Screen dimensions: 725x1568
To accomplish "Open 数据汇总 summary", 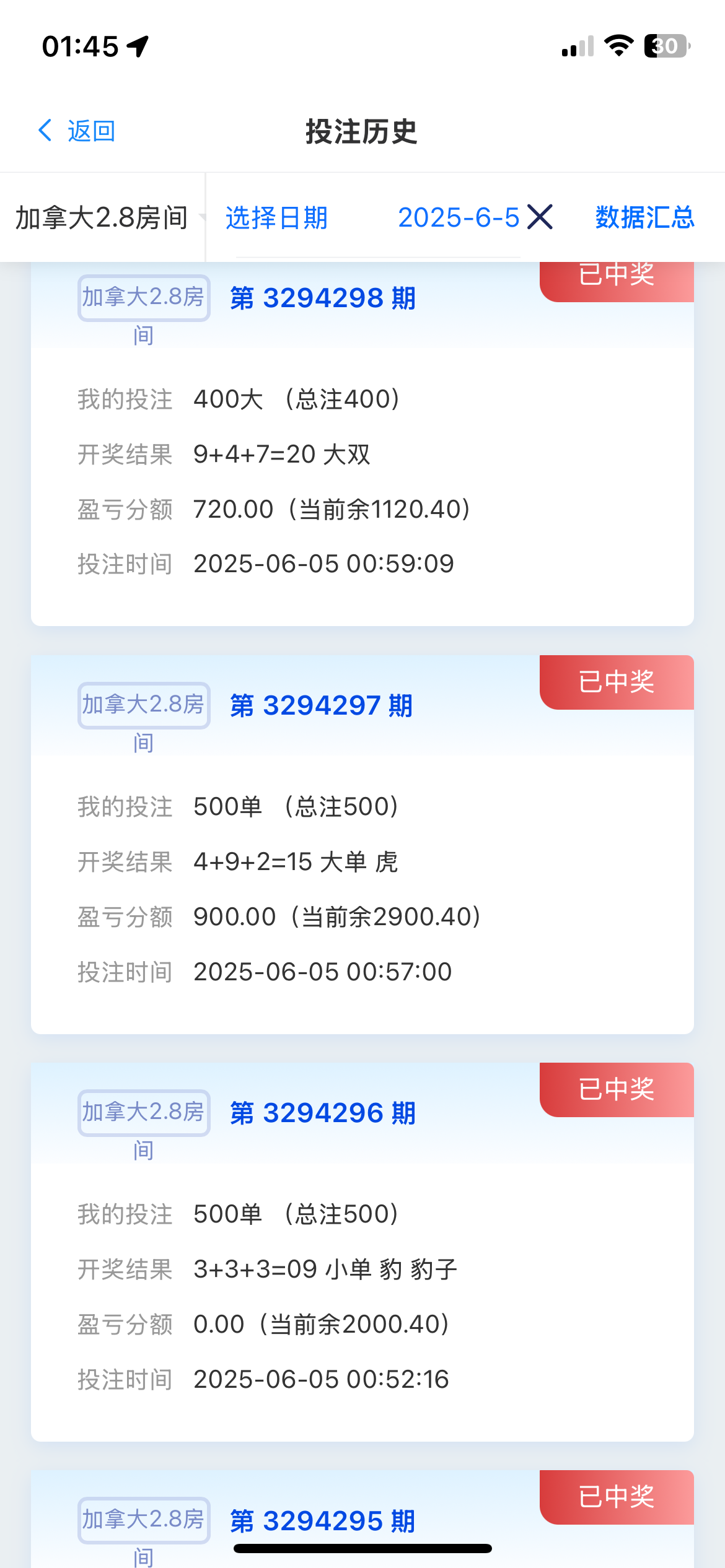I will tap(645, 217).
